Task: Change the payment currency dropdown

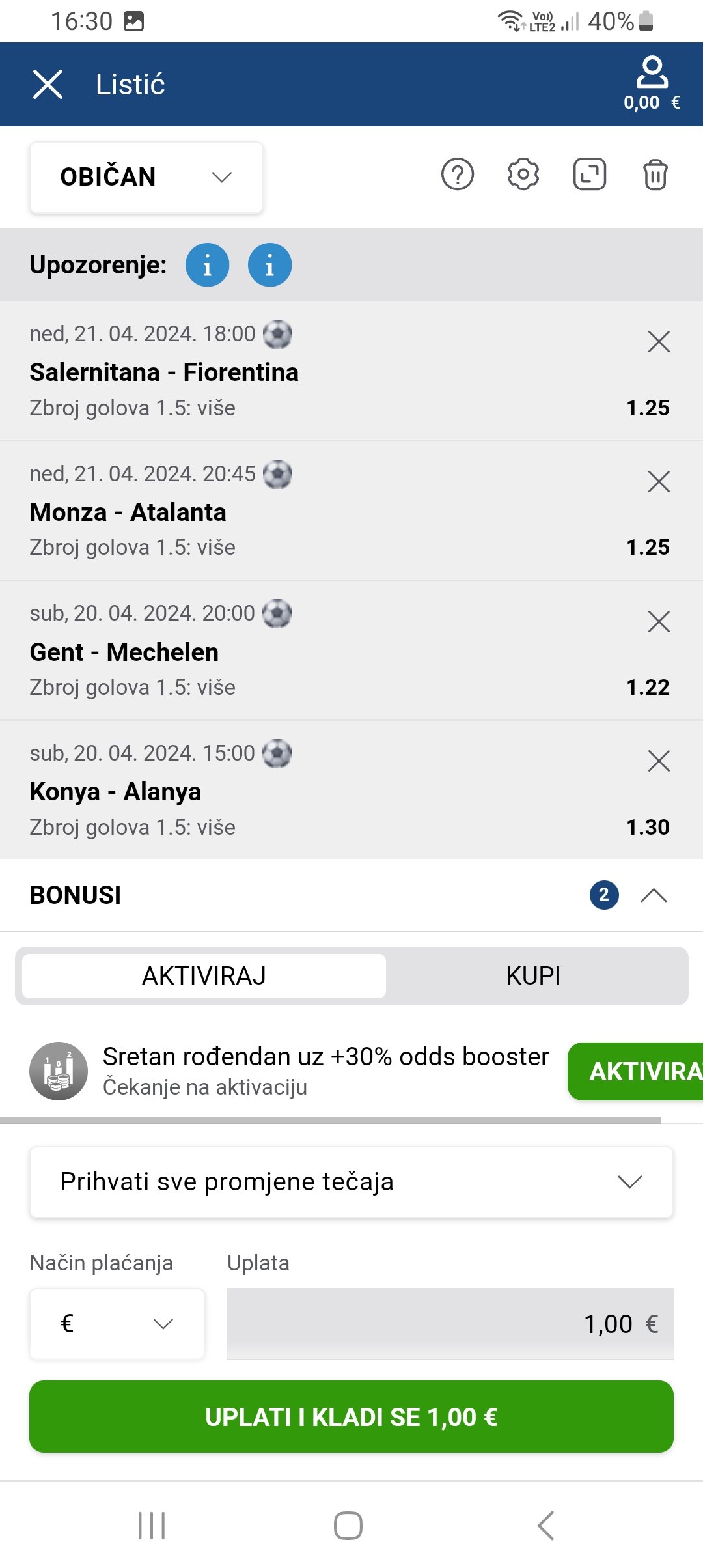Action: click(x=117, y=1324)
